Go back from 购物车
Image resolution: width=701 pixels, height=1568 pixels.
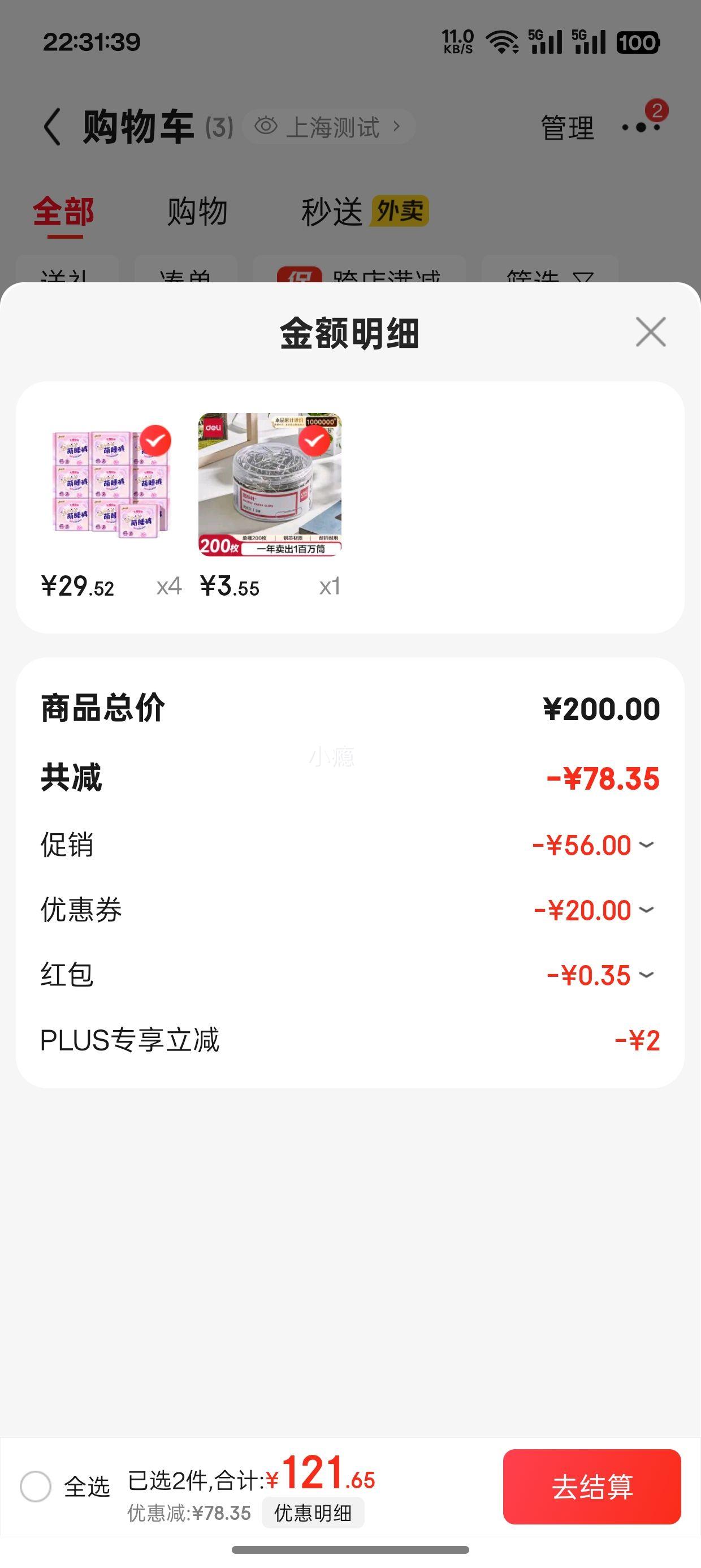click(x=53, y=127)
